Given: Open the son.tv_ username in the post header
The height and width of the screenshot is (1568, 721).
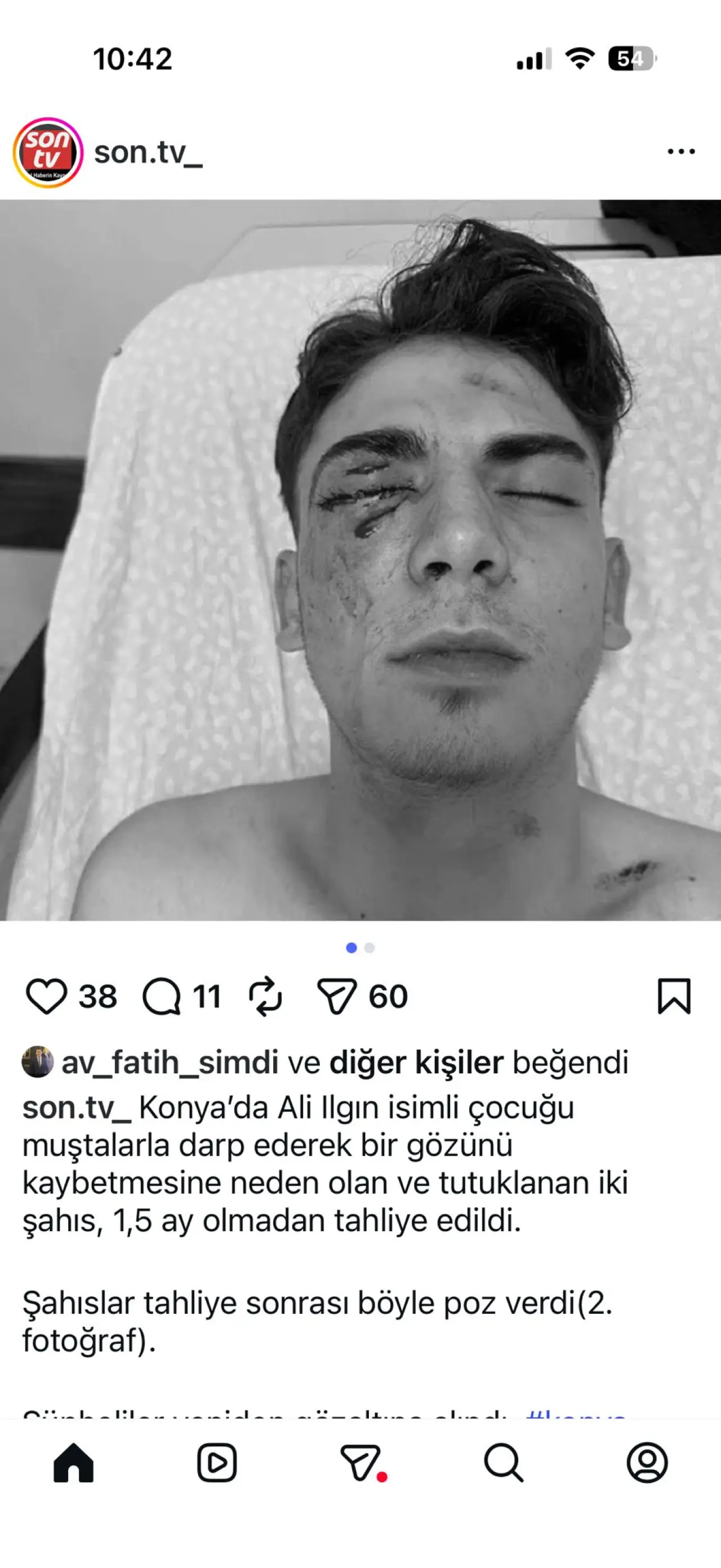Looking at the screenshot, I should click(x=148, y=152).
